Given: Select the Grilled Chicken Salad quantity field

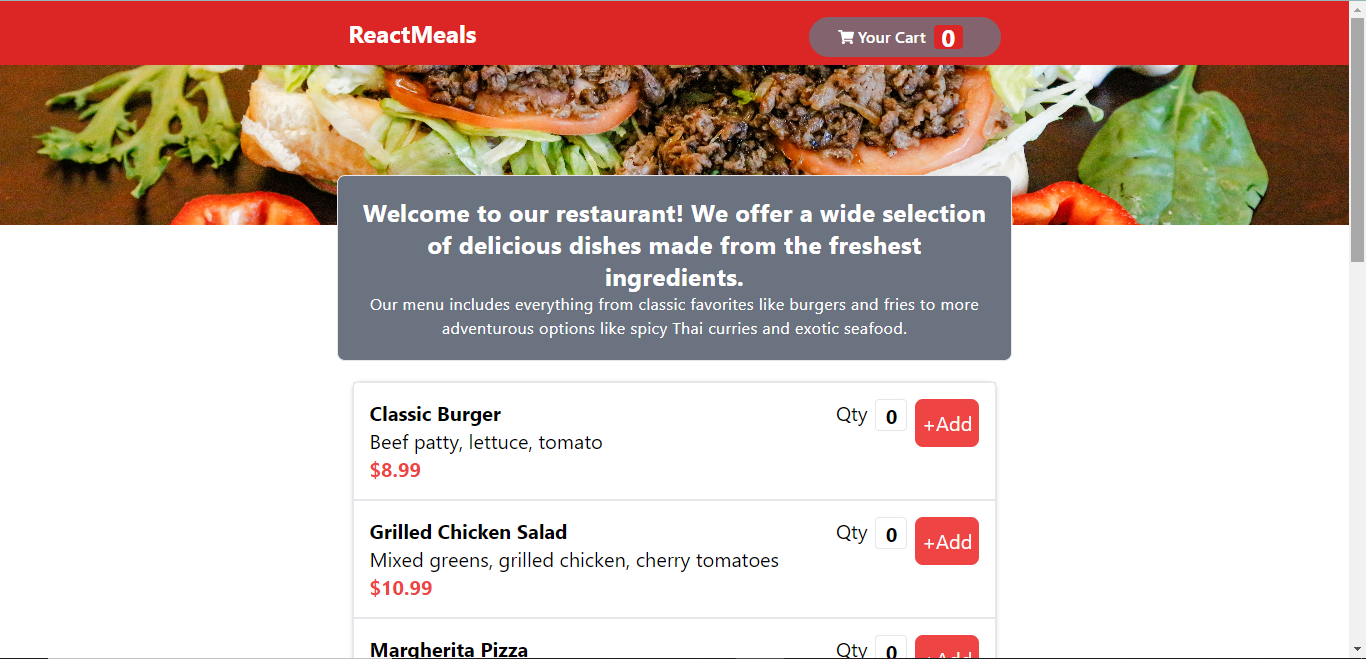Looking at the screenshot, I should pos(890,534).
